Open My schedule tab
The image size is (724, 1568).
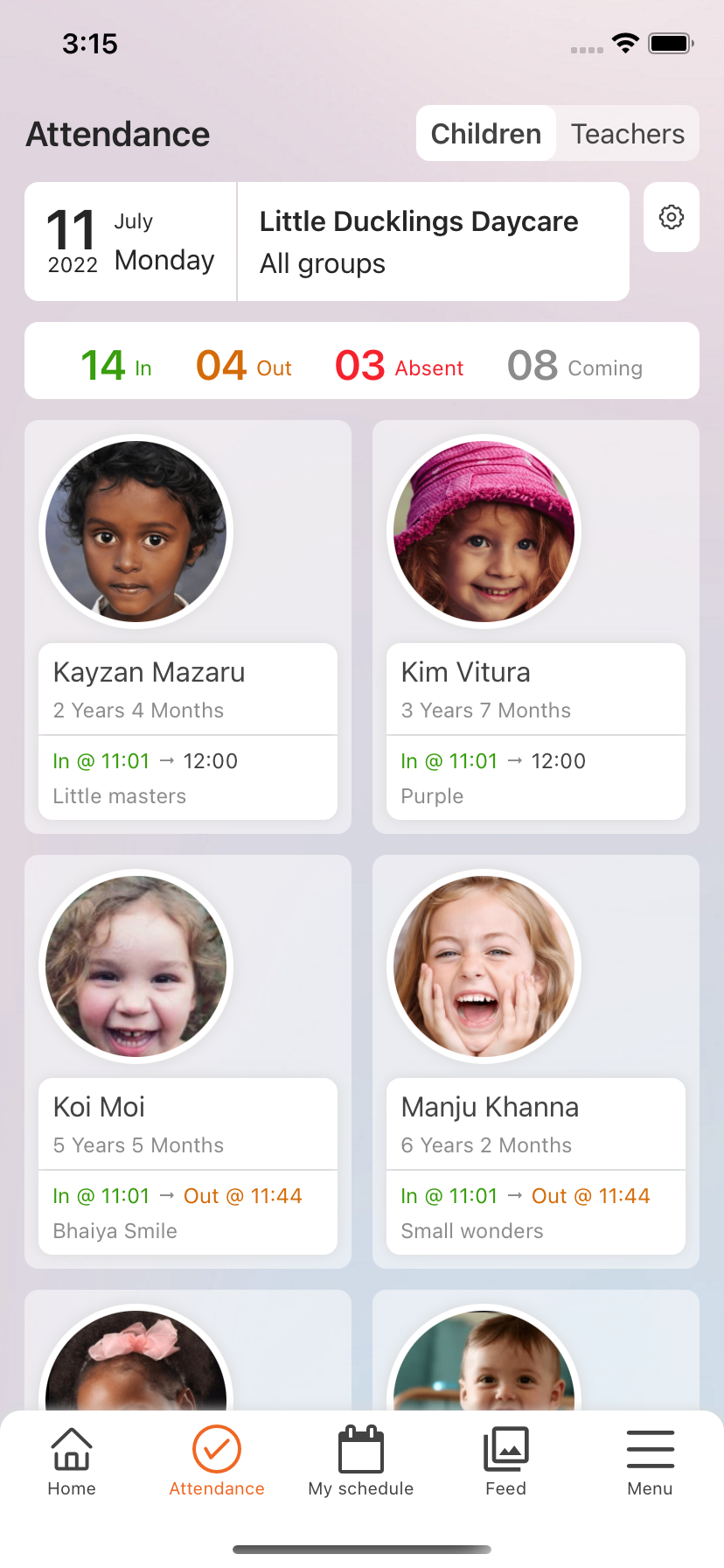coord(361,1461)
